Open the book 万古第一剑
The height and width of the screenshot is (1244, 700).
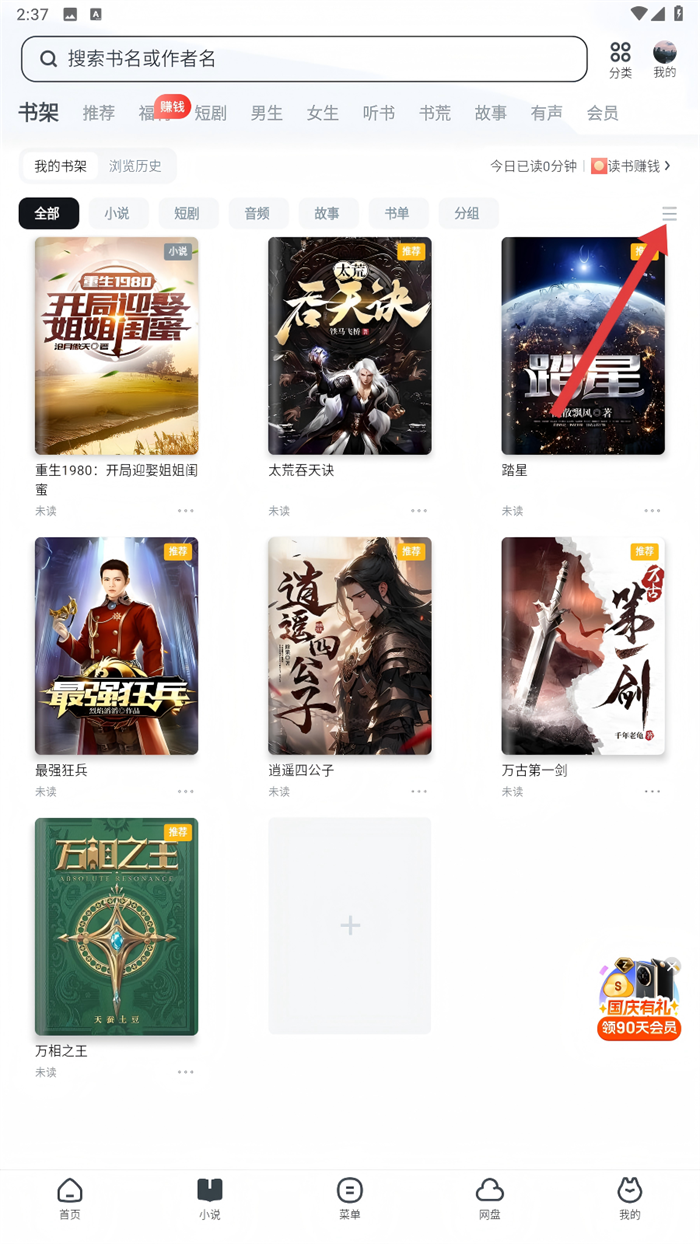pyautogui.click(x=583, y=646)
